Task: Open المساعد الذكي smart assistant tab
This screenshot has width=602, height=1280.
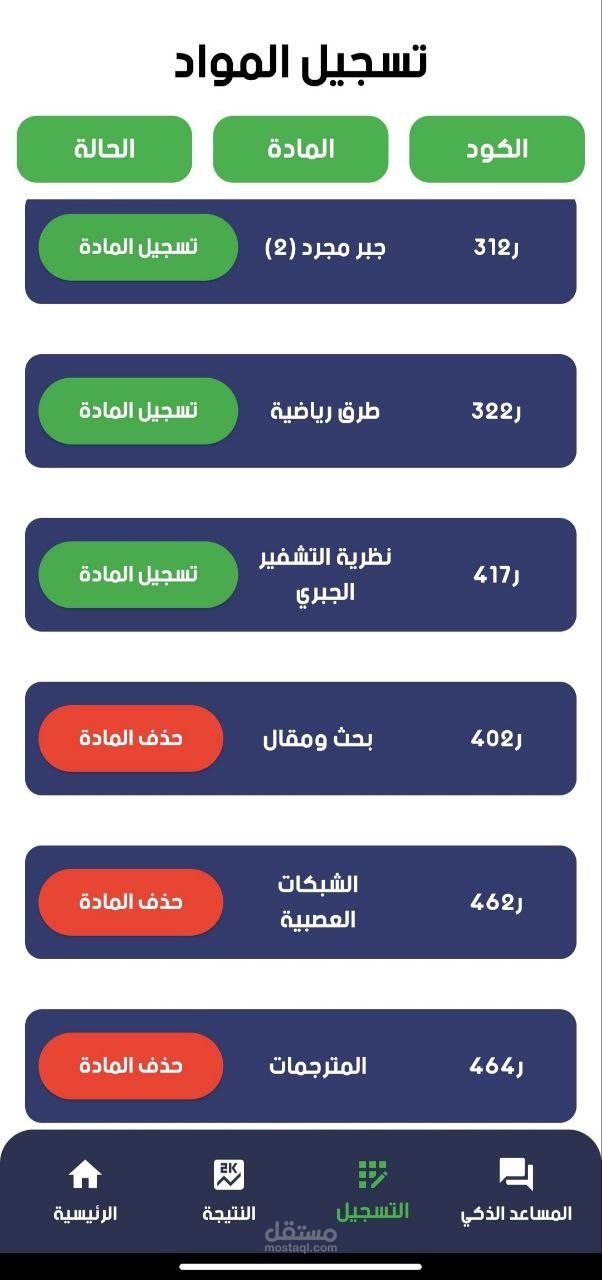Action: click(x=516, y=1191)
